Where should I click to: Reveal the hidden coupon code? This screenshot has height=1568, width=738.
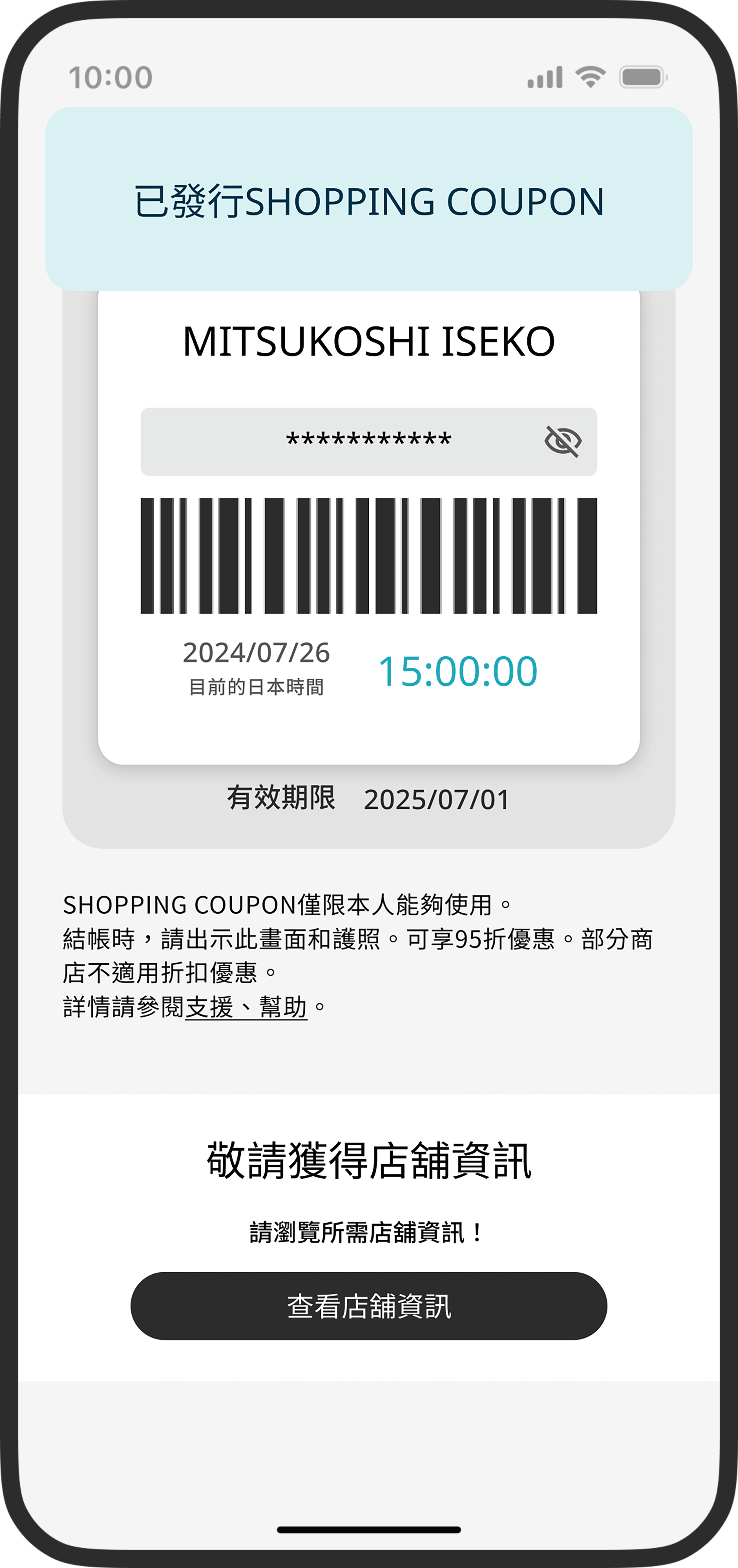point(563,441)
